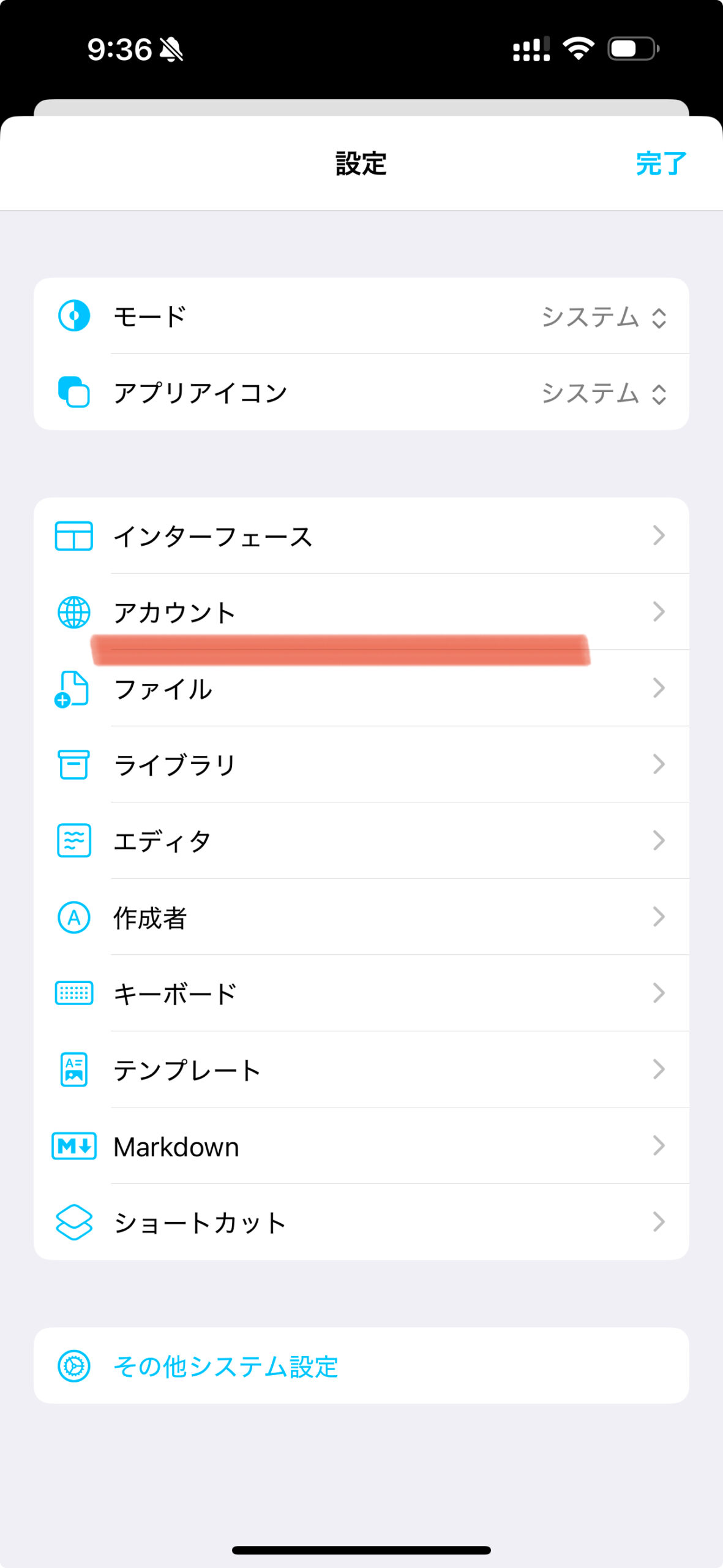Open キーボード settings
This screenshot has width=723, height=1568.
(x=361, y=993)
